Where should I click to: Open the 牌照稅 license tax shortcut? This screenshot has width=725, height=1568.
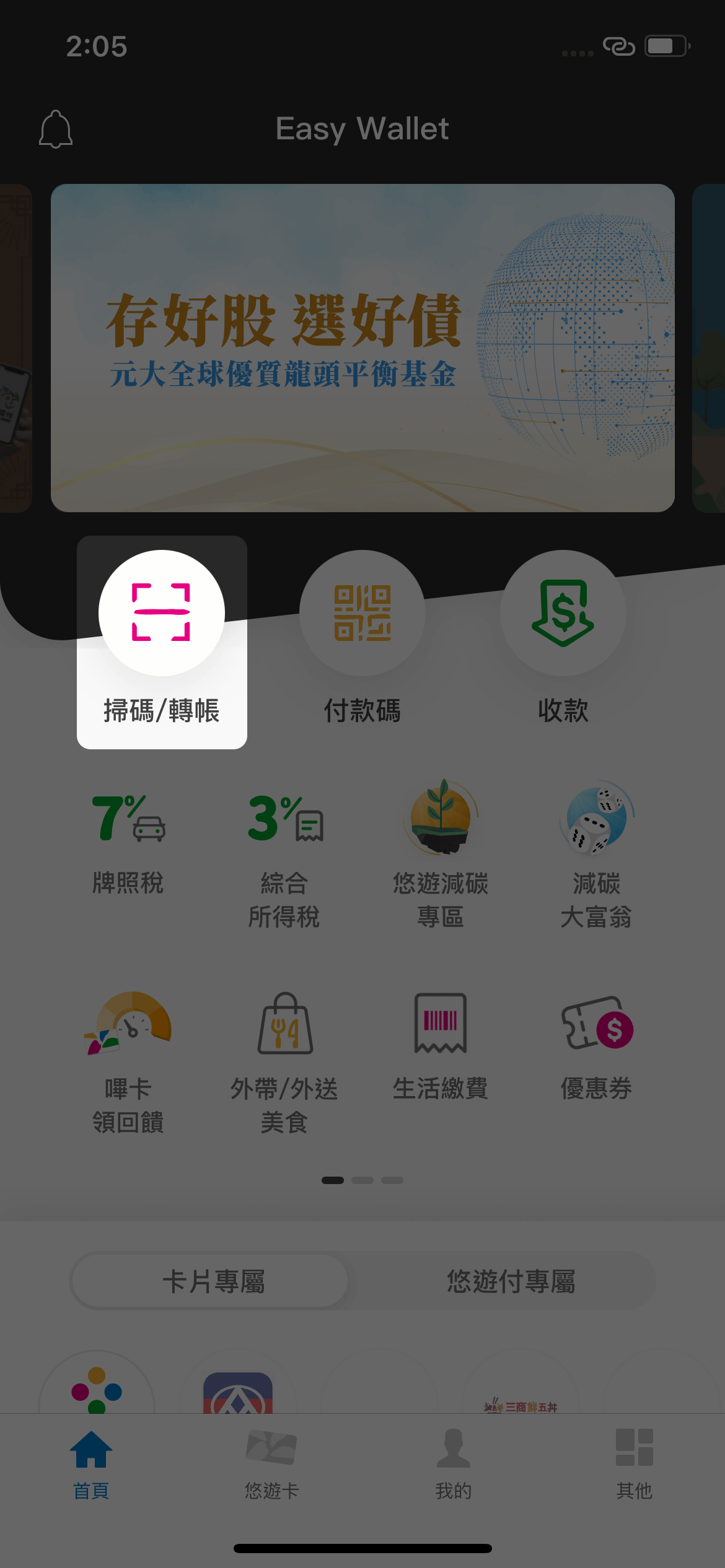click(128, 843)
